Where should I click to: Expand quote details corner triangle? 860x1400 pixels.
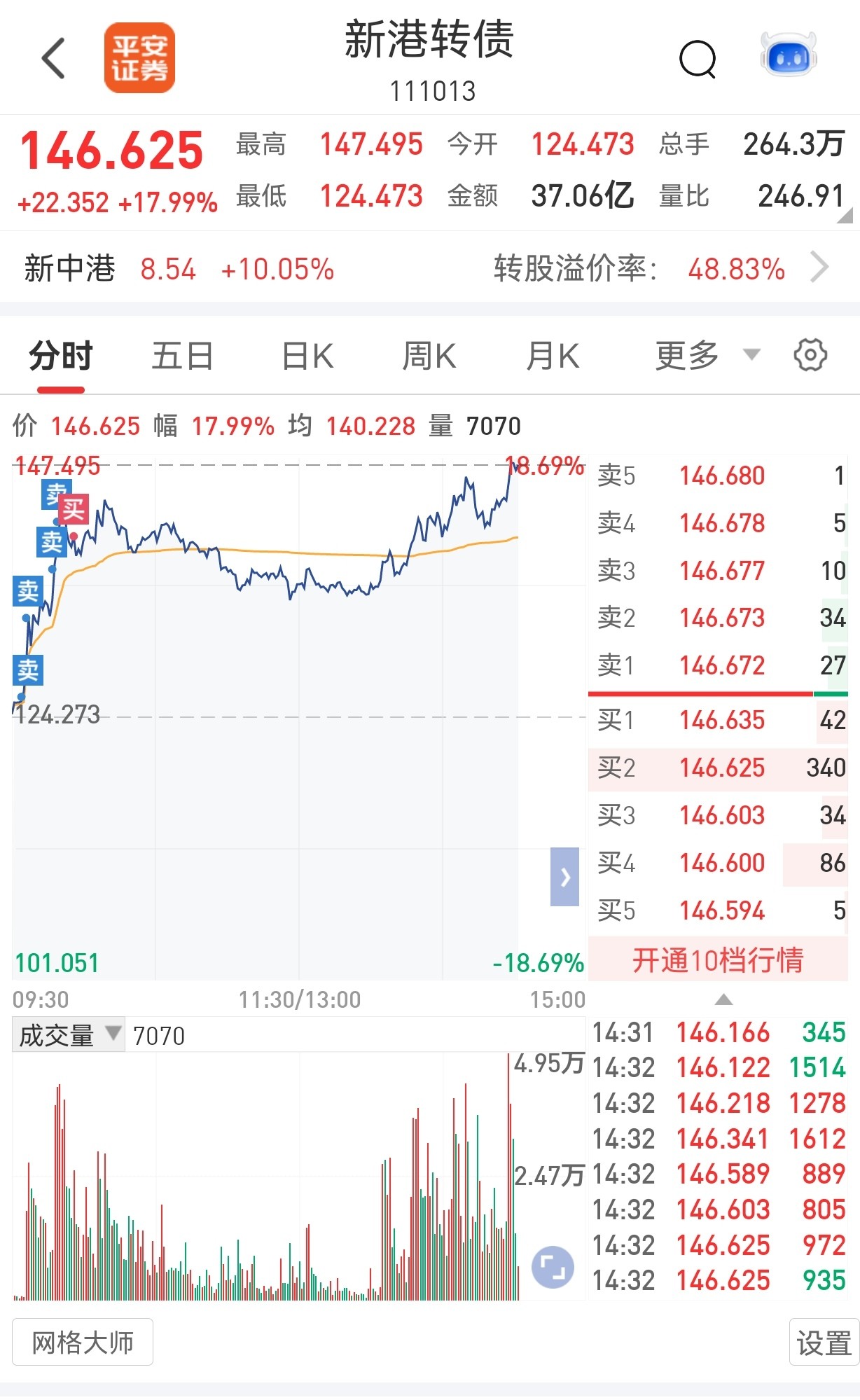pos(845,216)
